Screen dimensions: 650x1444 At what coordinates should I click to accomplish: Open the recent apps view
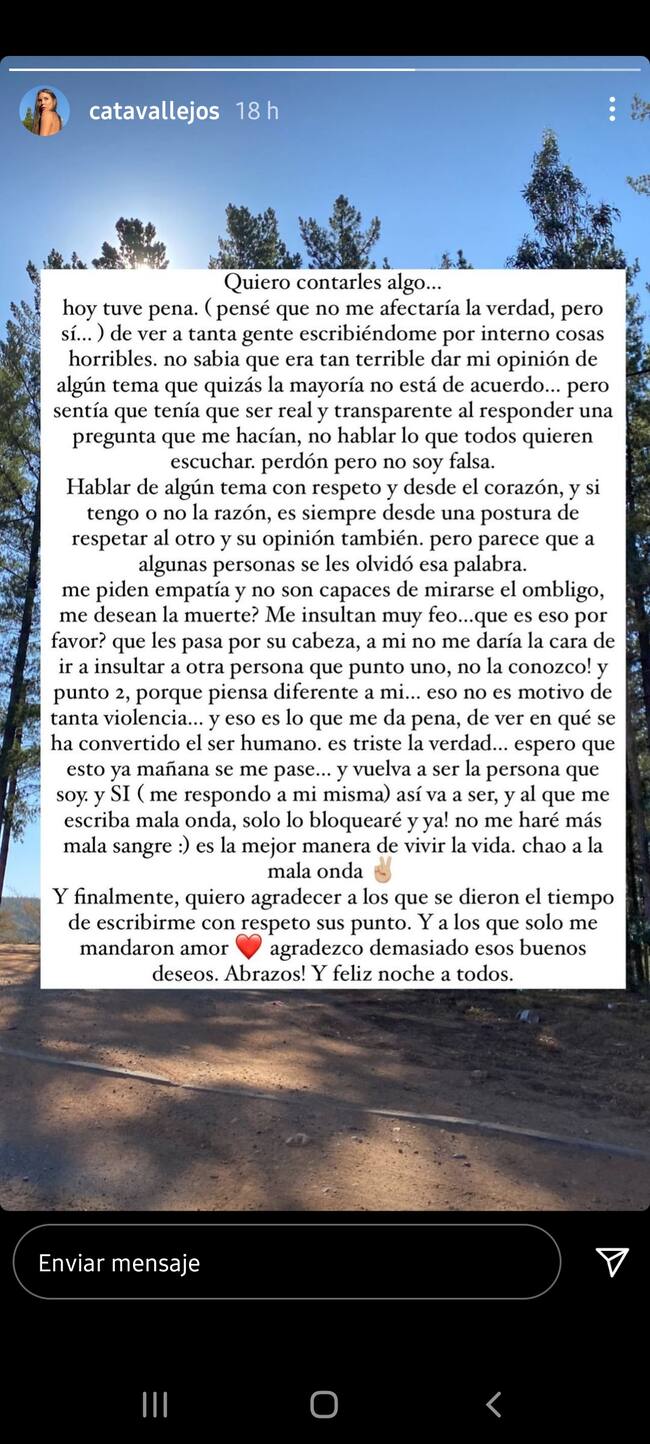[x=155, y=1405]
